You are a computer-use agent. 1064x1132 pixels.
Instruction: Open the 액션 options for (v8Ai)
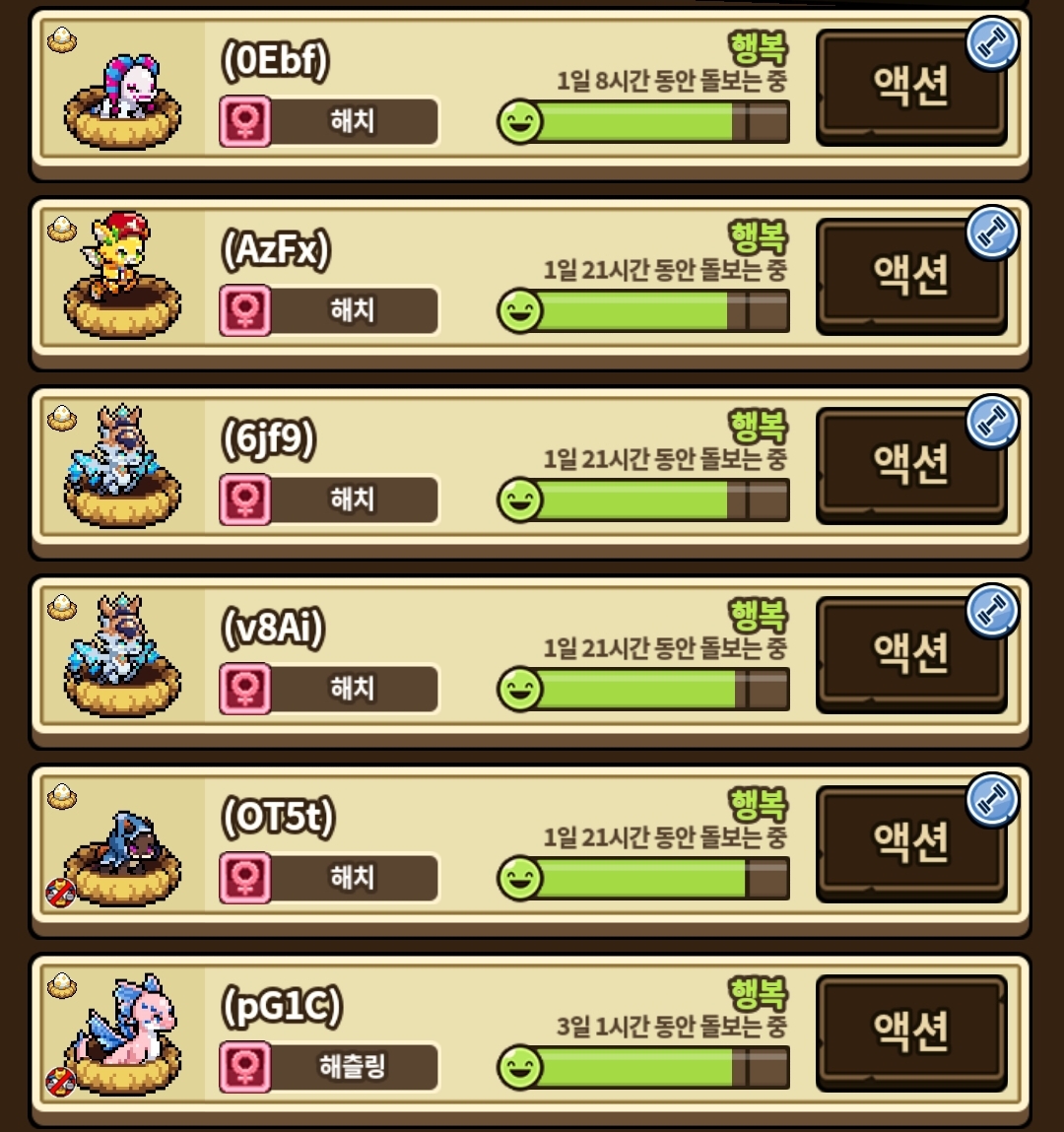click(910, 654)
